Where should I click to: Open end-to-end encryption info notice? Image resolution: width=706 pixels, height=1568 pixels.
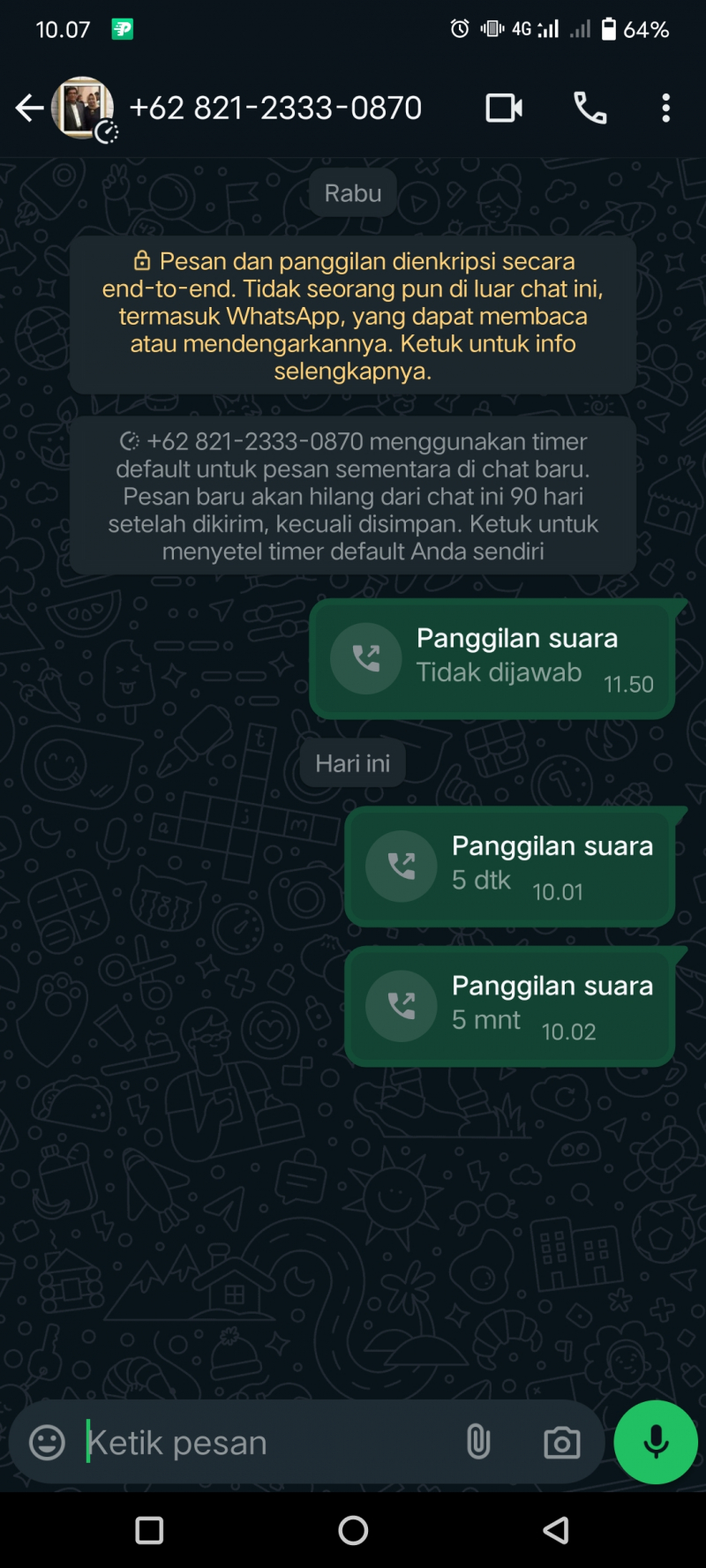(353, 315)
